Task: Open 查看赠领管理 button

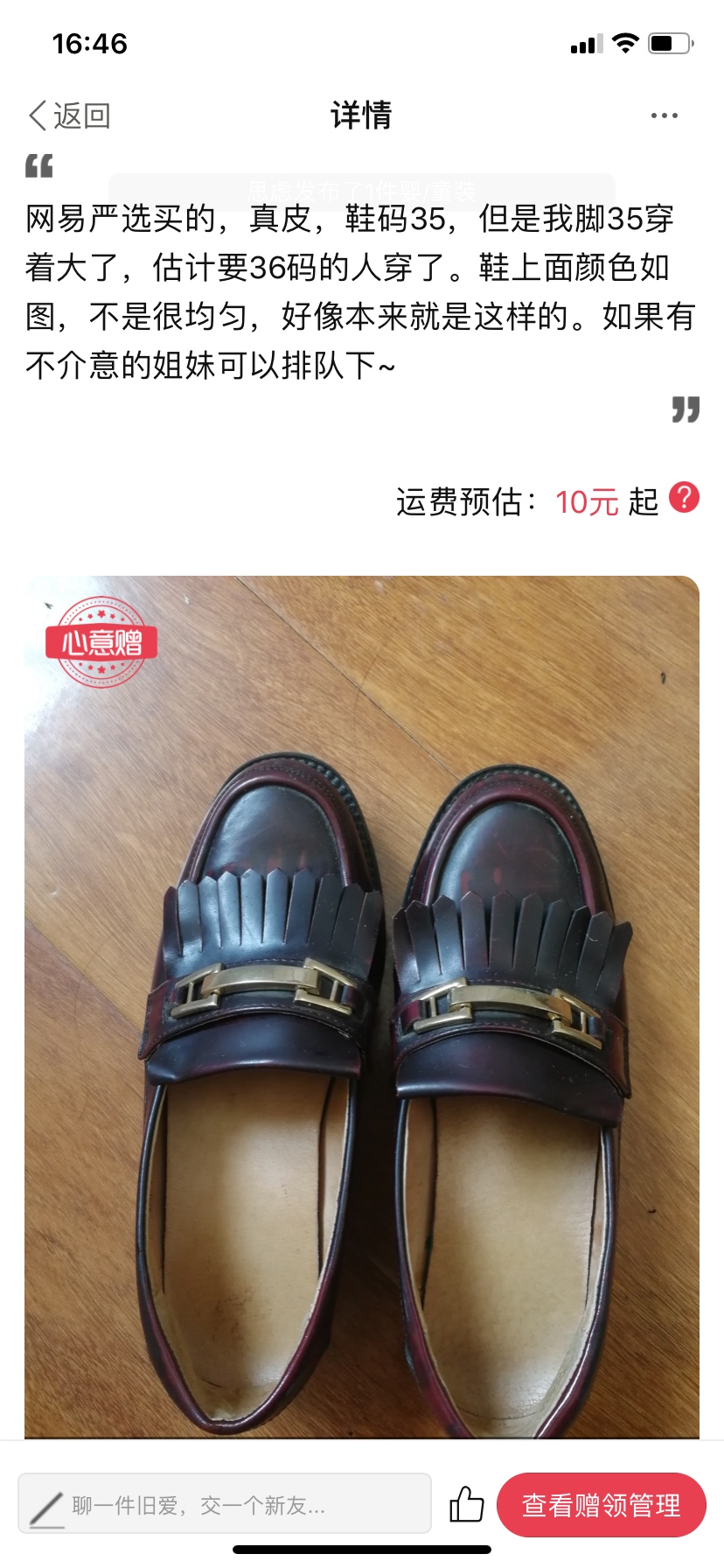Action: [x=601, y=1504]
